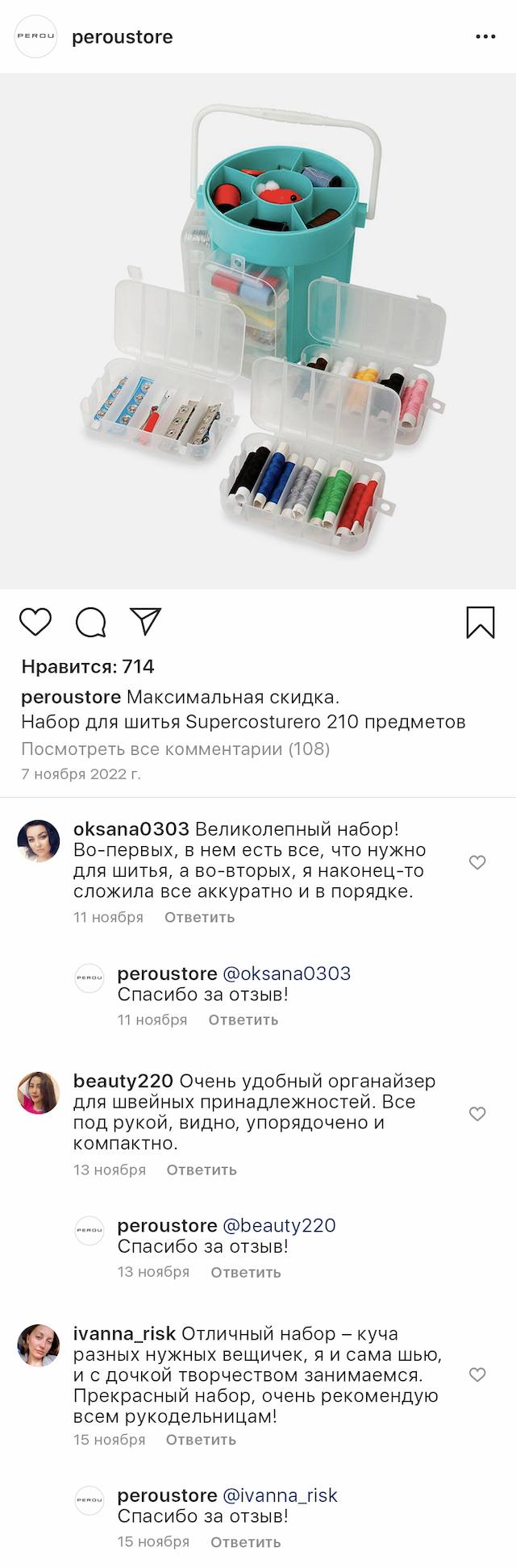Like beauty220's comment
The width and height of the screenshot is (516, 1568).
[477, 1114]
